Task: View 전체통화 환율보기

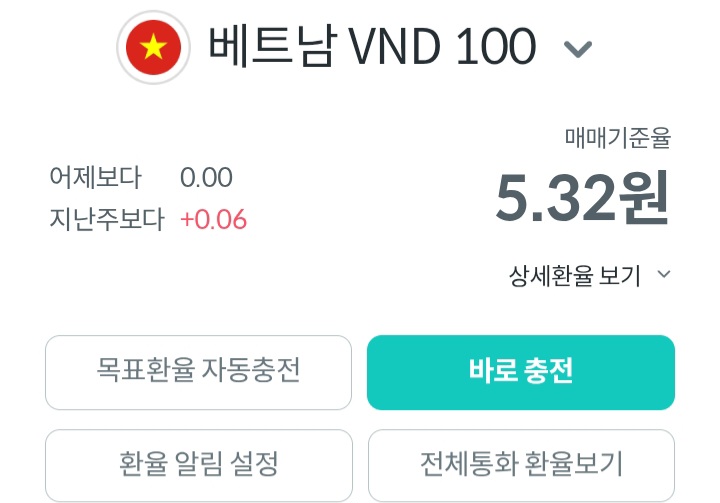Action: click(520, 465)
